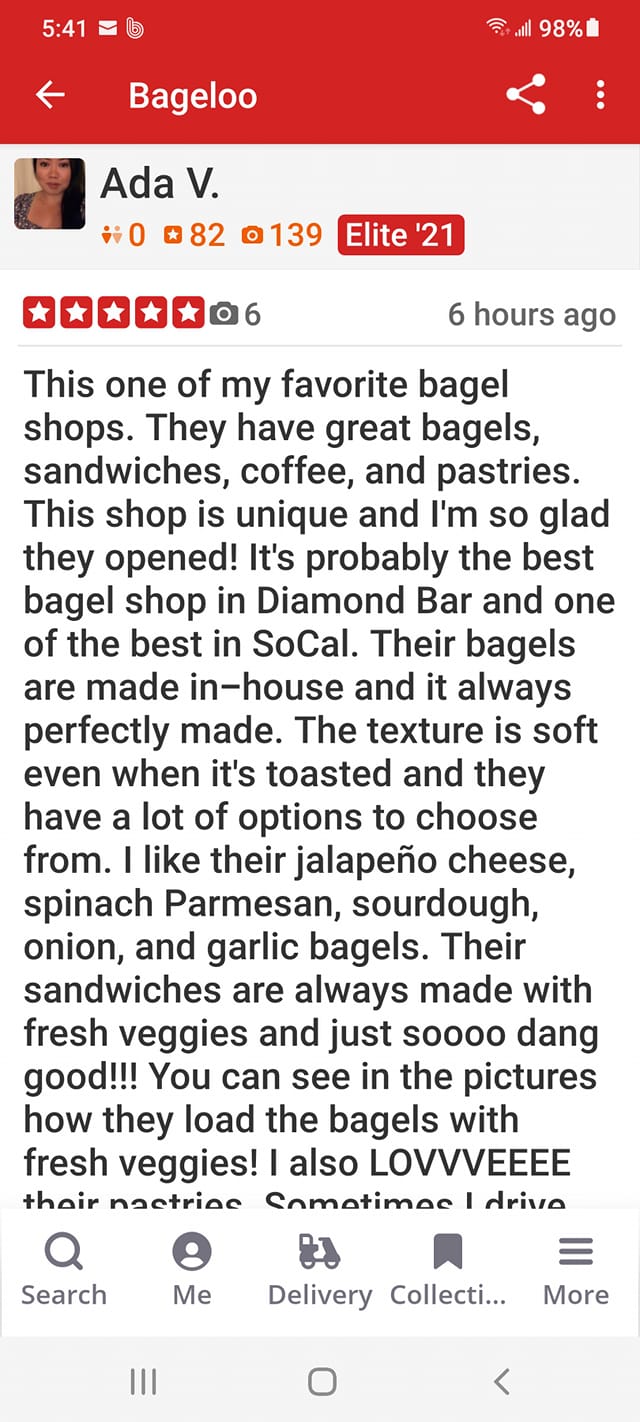The height and width of the screenshot is (1422, 640).
Task: Tap the system home button
Action: [321, 1381]
